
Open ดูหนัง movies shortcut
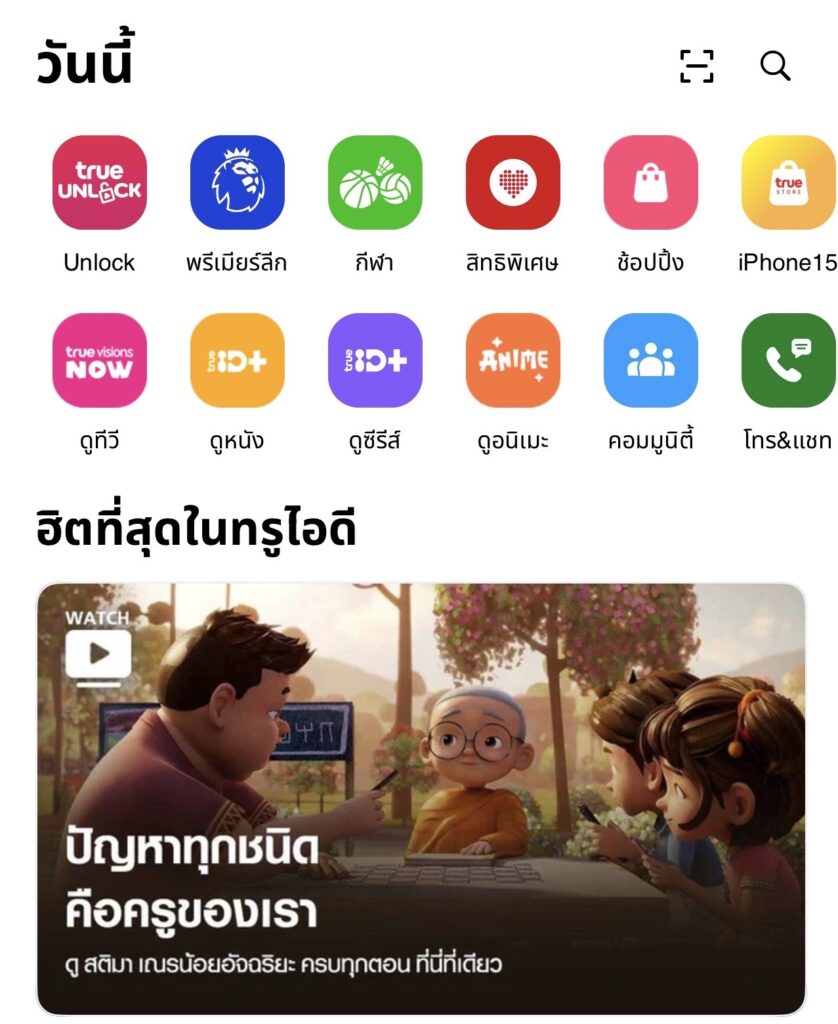[x=237, y=361]
